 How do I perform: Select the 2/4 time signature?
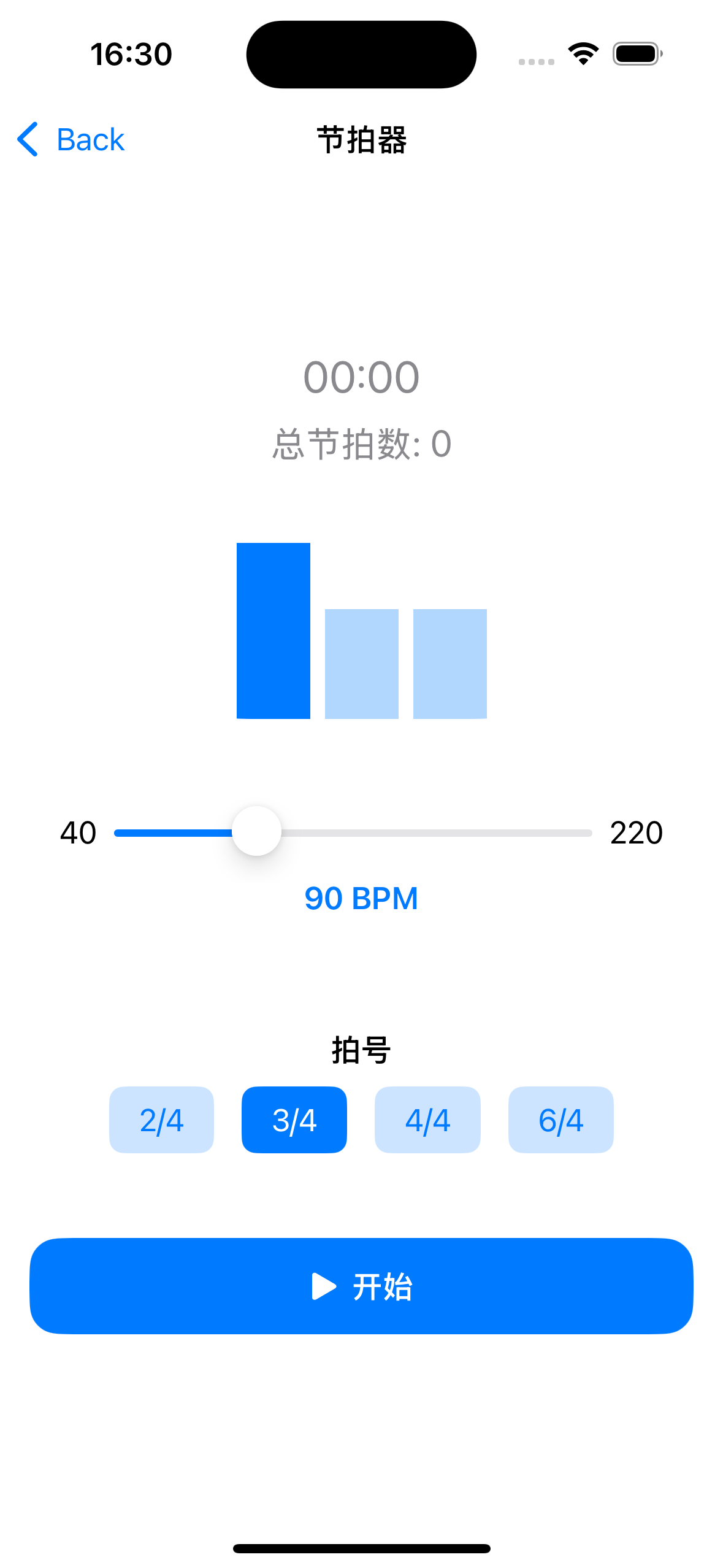(x=161, y=1119)
